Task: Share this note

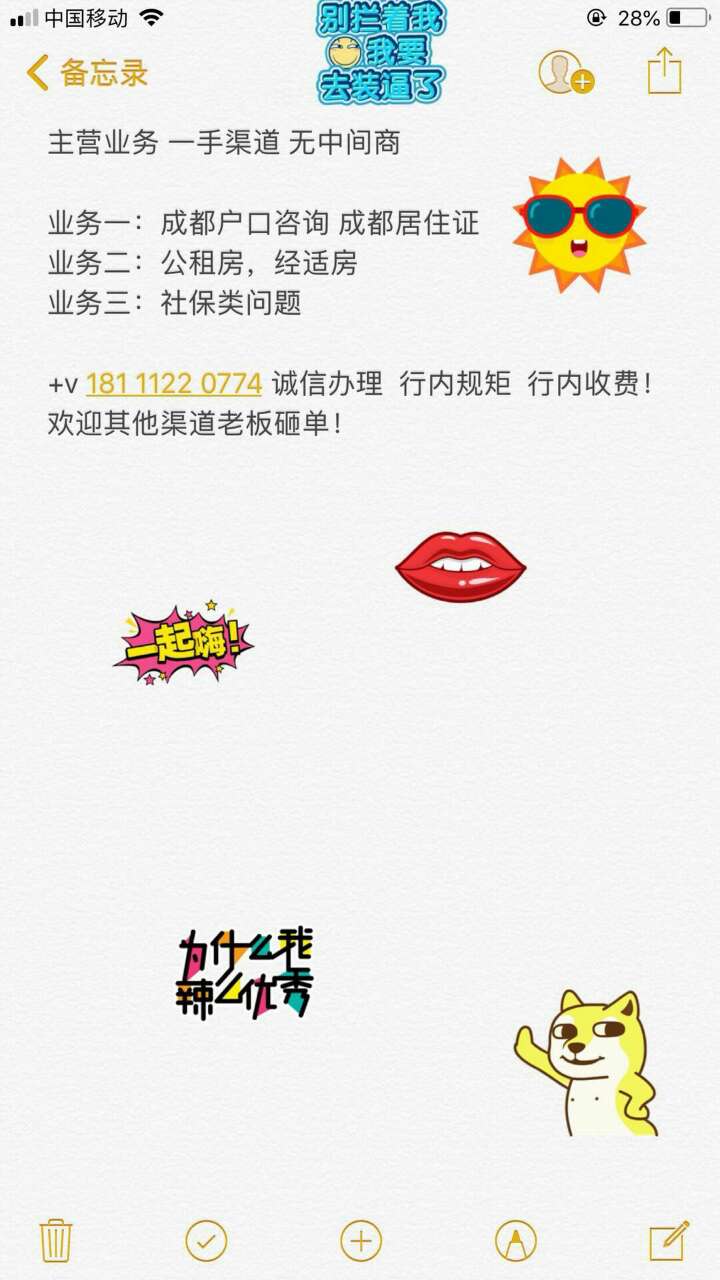Action: pos(664,73)
